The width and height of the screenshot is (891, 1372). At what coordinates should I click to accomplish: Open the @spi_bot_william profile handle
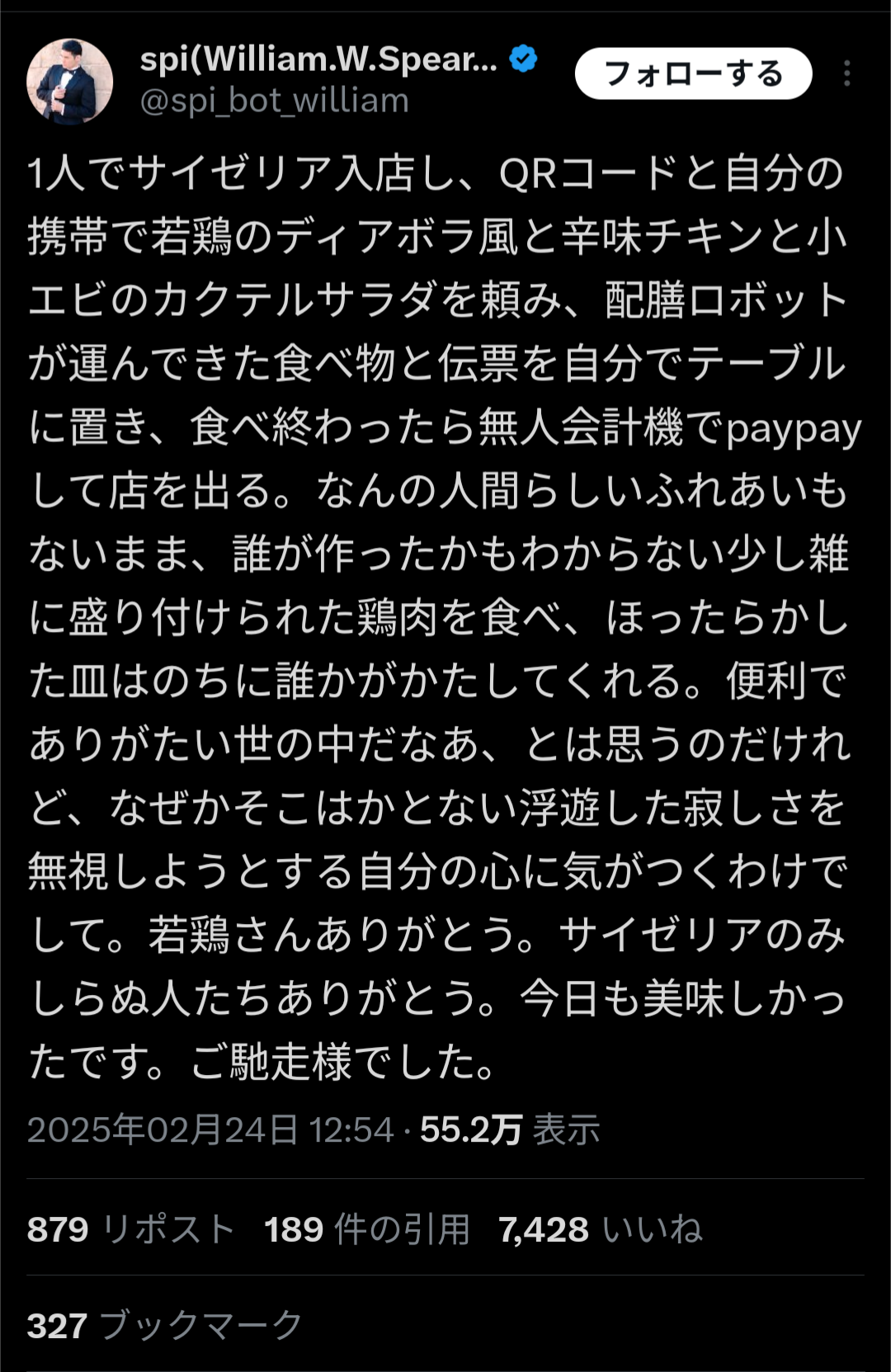point(274,101)
